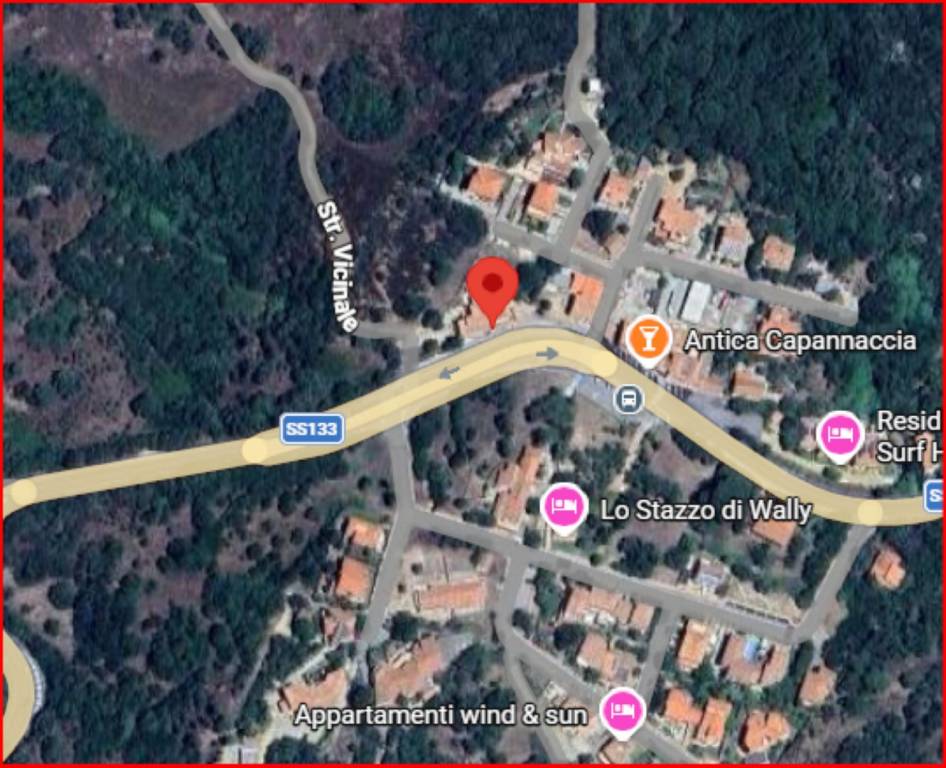Open the Antica Capannaccia bar marker
Screen dimensions: 946x768
(648, 338)
